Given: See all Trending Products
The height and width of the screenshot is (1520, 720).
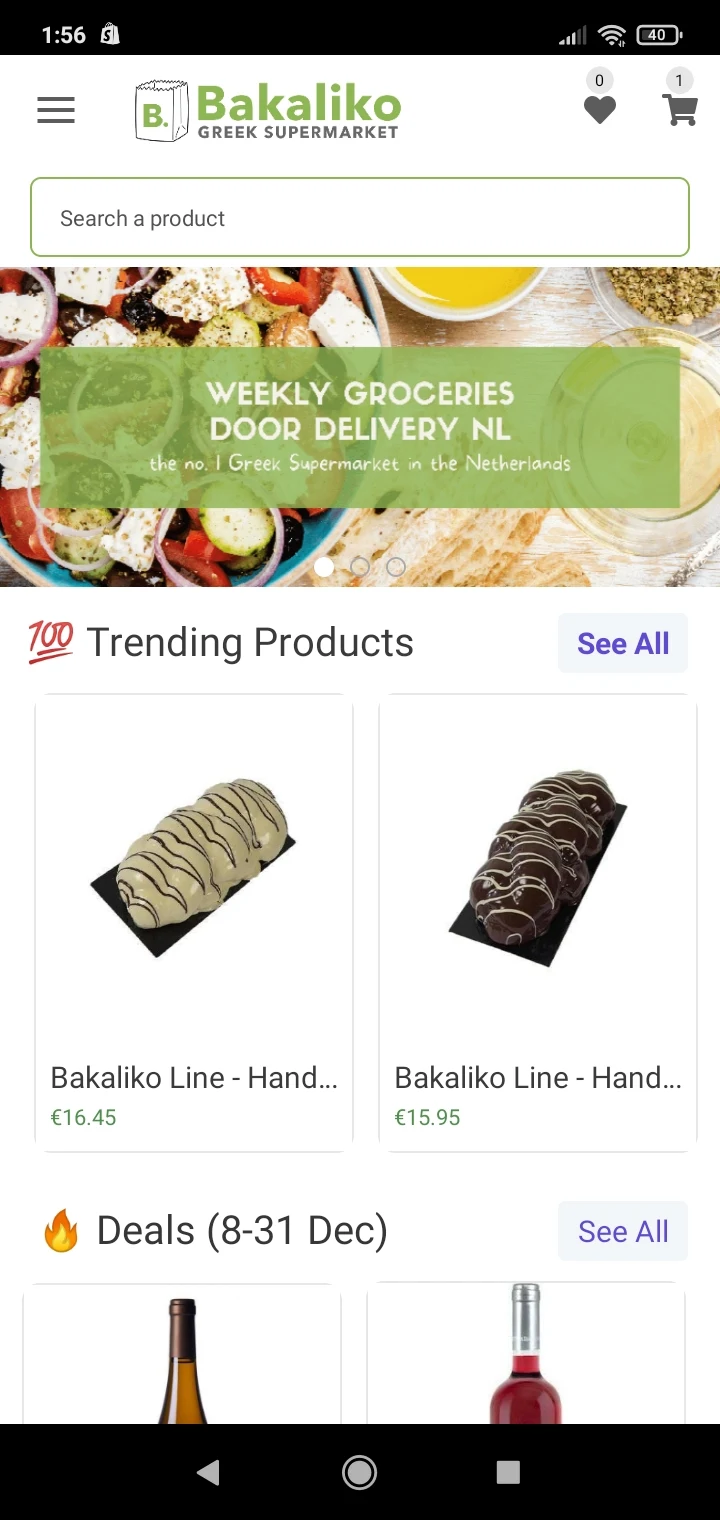Looking at the screenshot, I should click(x=622, y=643).
